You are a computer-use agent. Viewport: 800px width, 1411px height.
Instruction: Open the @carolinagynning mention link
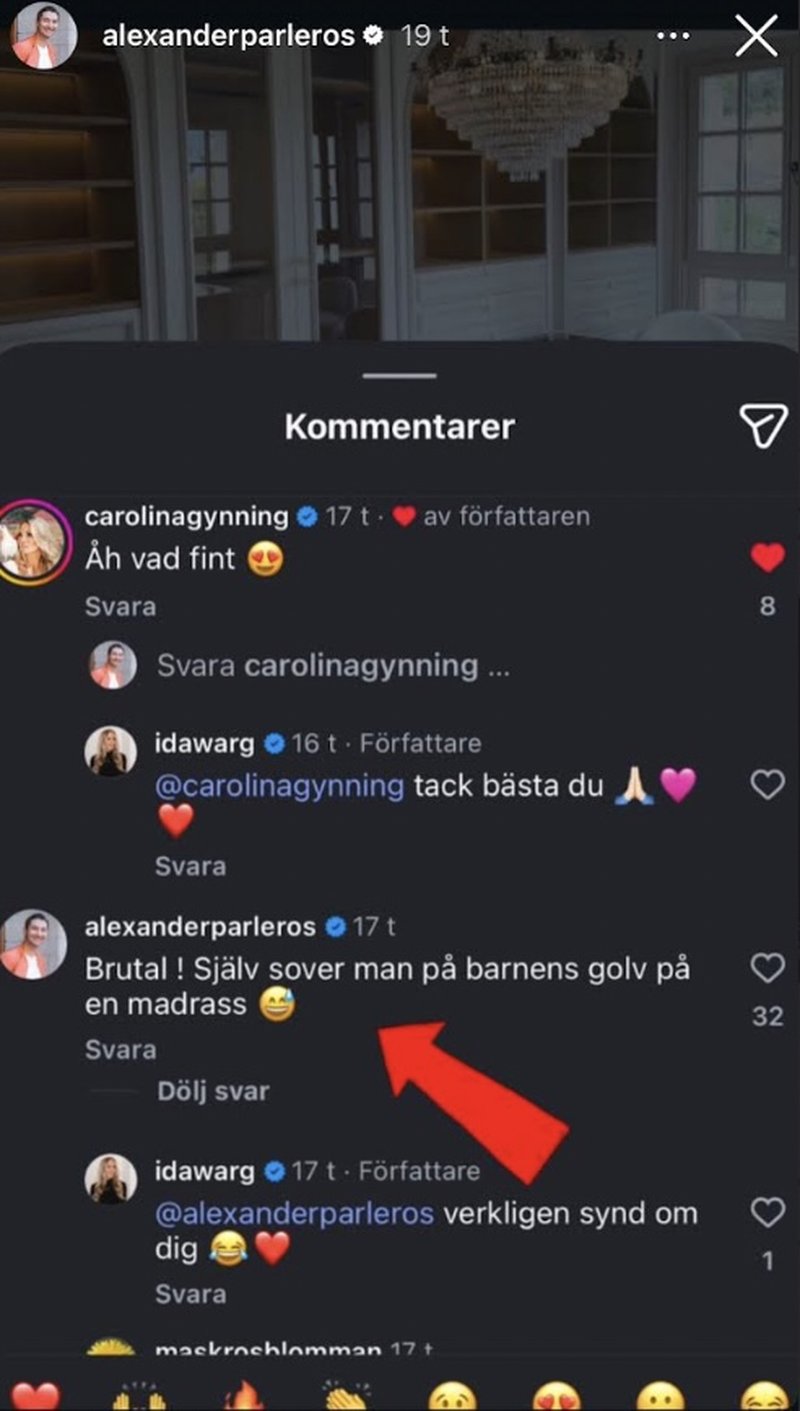(280, 786)
